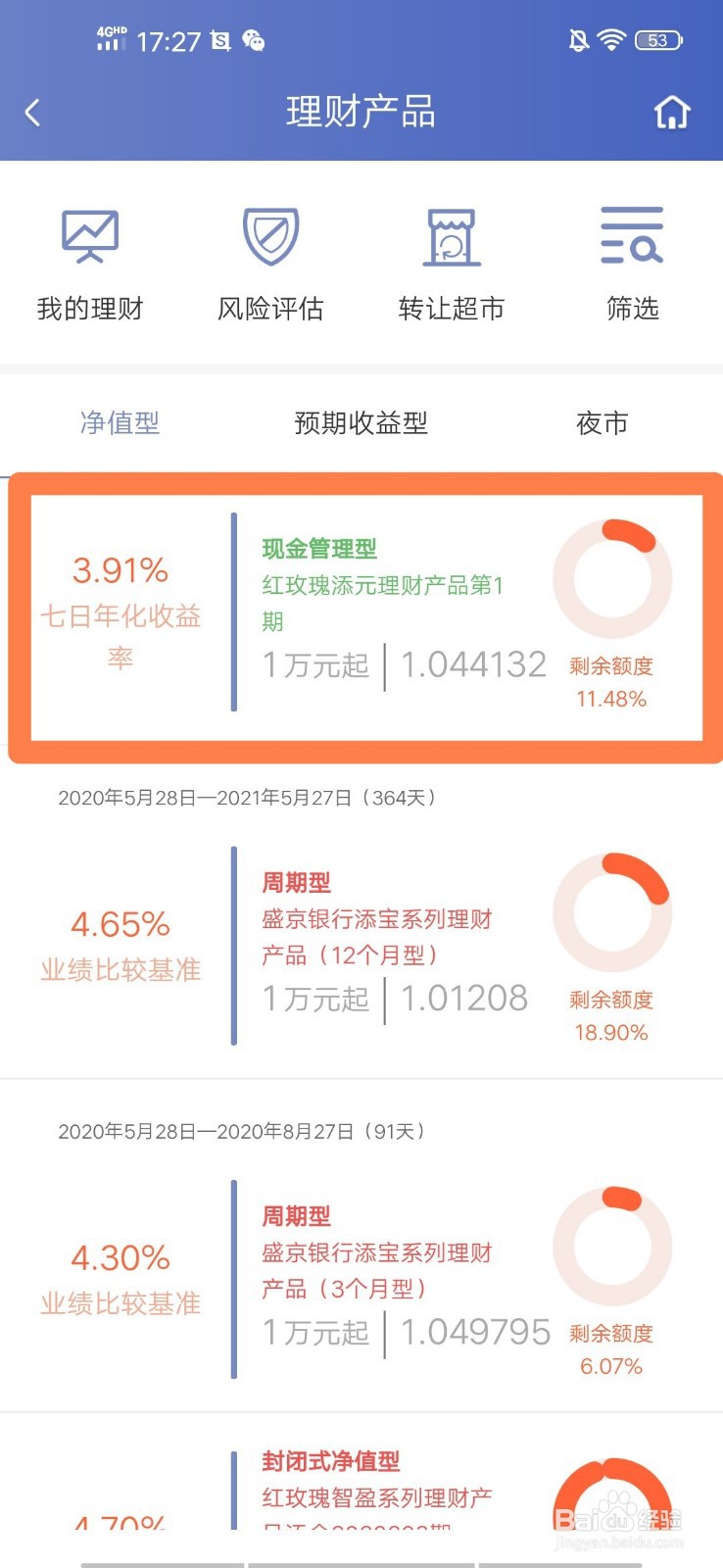Switch to 夜市 tab
Screen dimensions: 723x1568
click(x=600, y=423)
